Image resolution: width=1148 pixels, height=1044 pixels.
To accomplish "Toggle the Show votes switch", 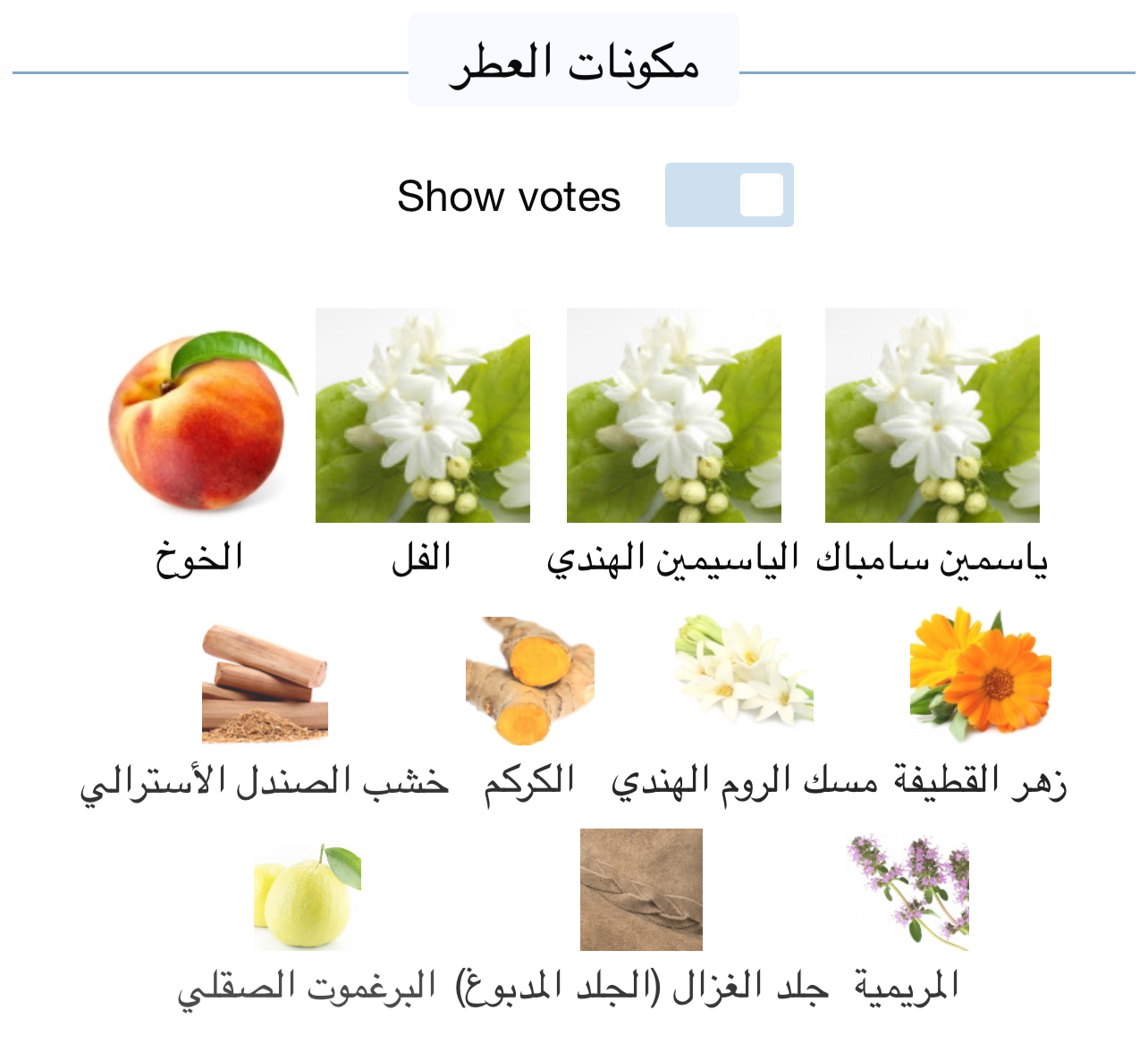I will tap(729, 195).
